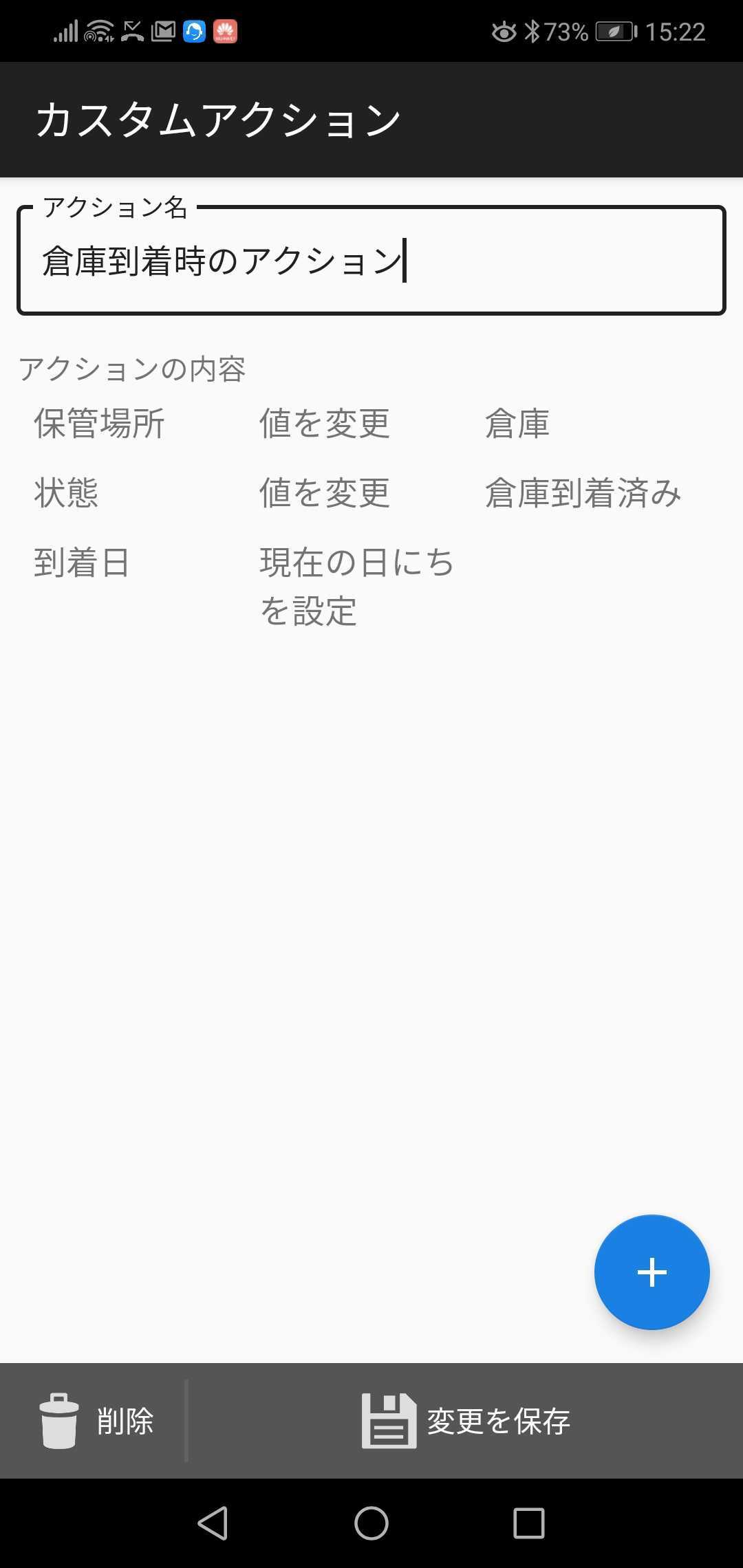Open the 保管場所 action row
743x1568 pixels.
tap(371, 424)
